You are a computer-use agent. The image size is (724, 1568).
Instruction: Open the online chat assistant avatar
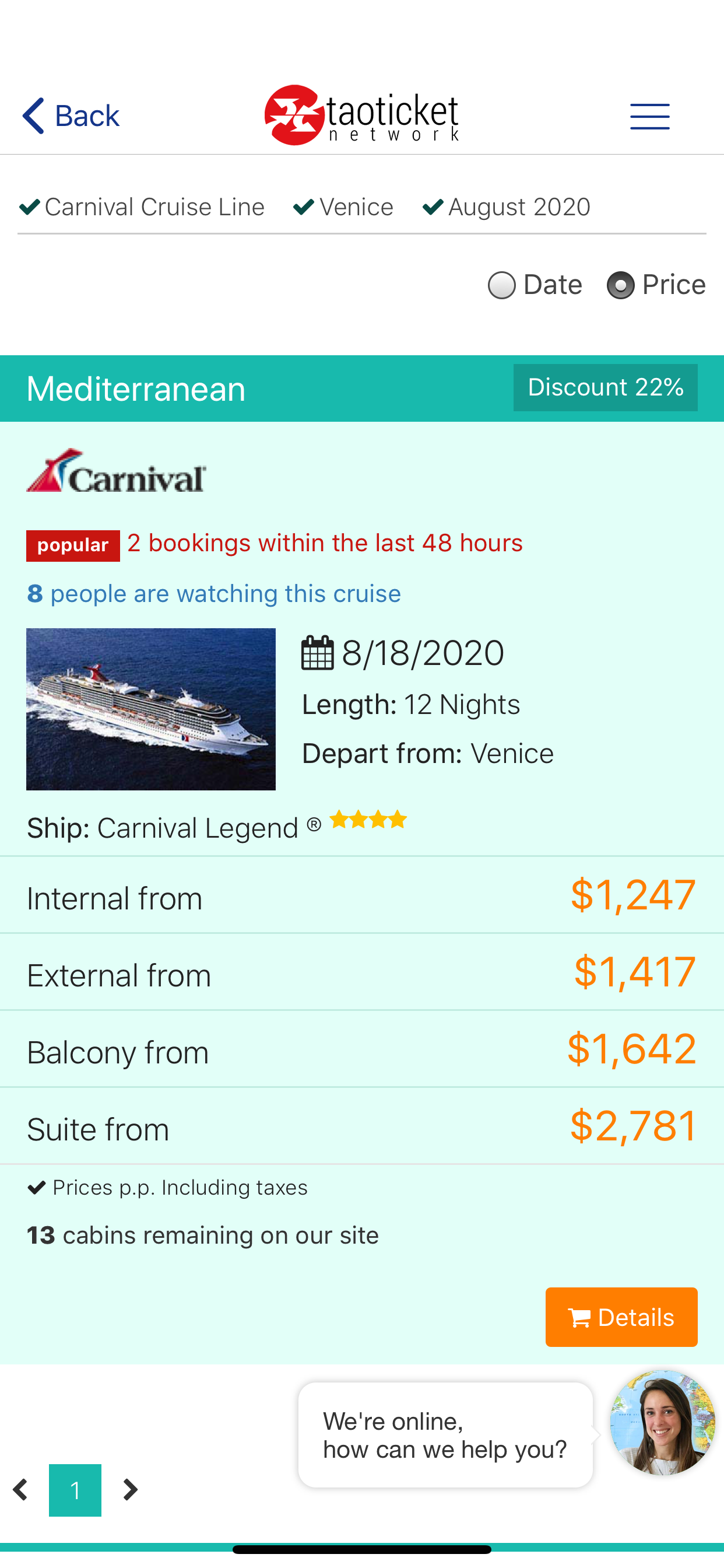coord(662,1422)
